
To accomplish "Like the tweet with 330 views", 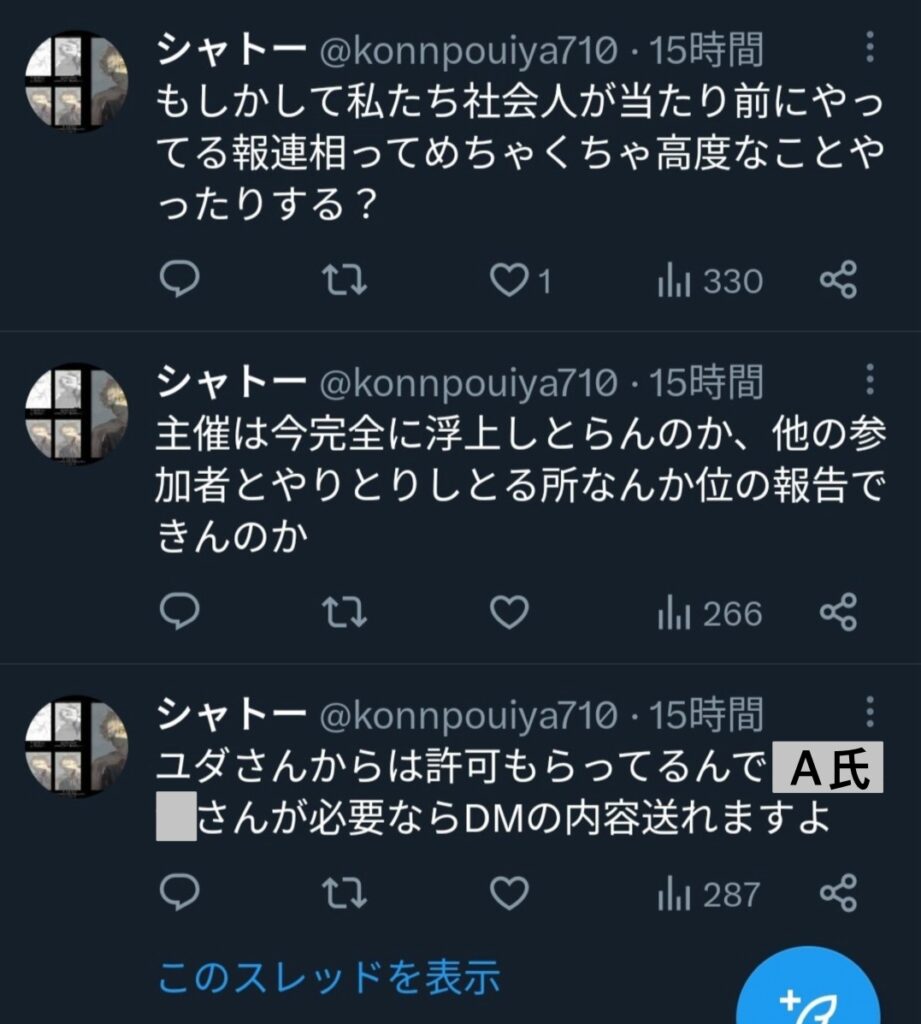I will coord(509,281).
